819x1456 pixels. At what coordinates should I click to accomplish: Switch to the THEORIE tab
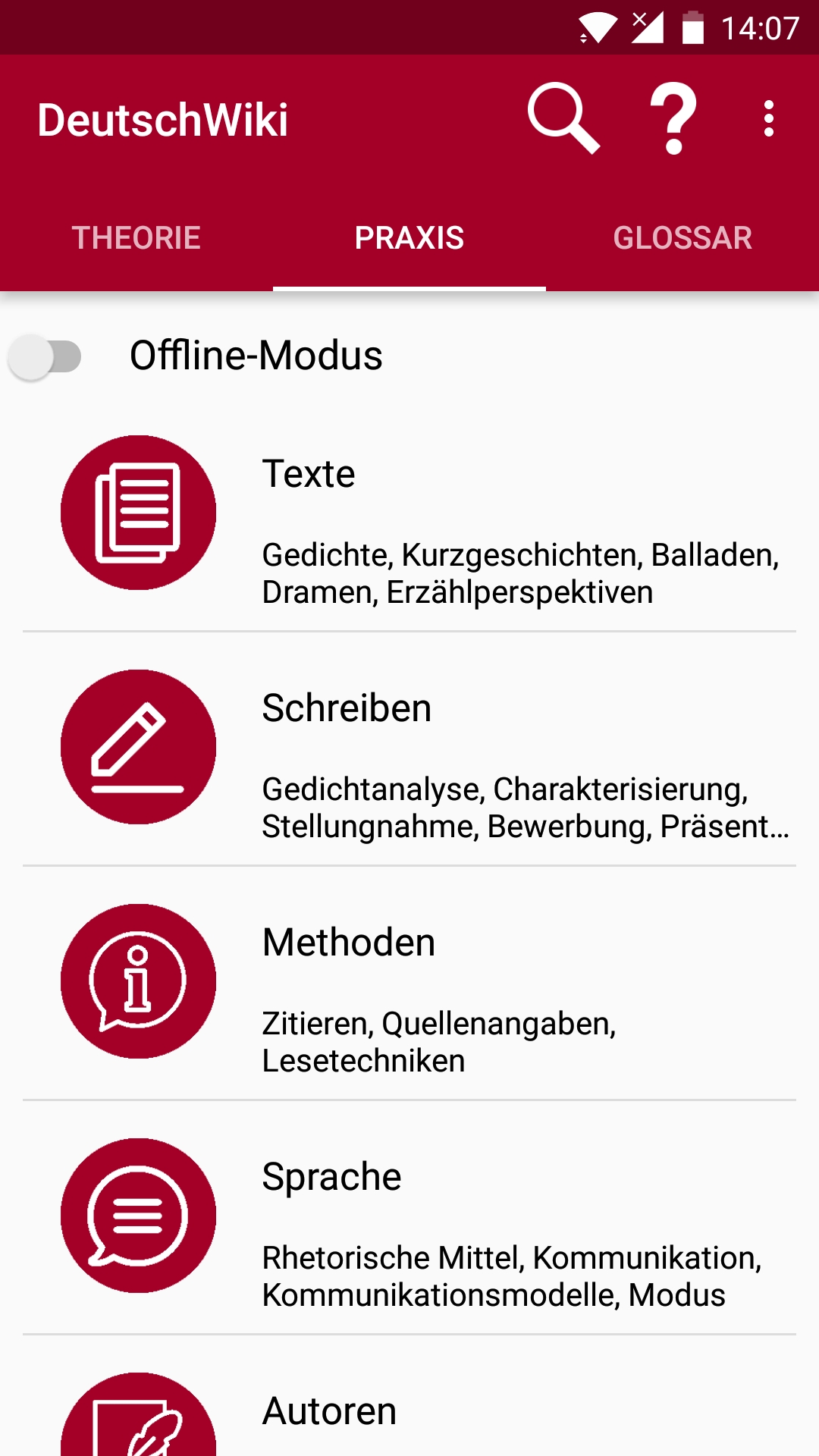136,237
